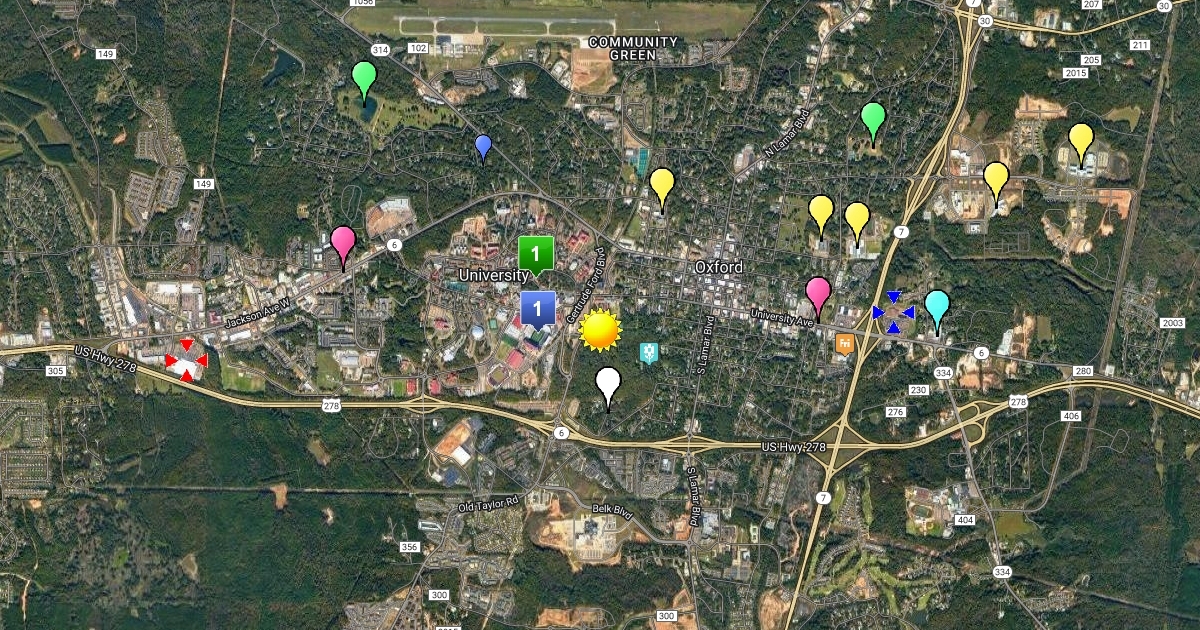The image size is (1200, 630).
Task: Tap the pink pin on University Ave
Action: (818, 294)
